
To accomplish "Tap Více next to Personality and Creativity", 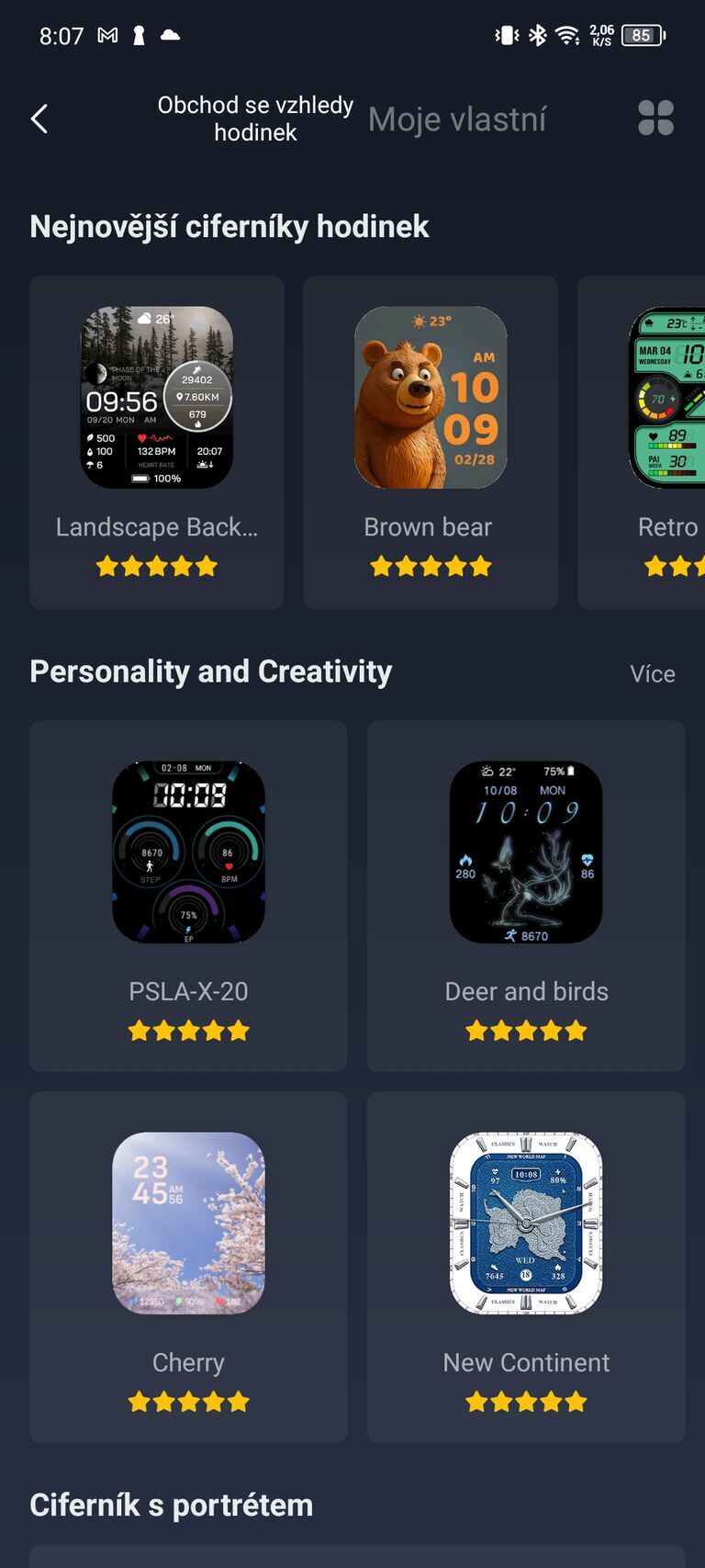I will tap(653, 674).
